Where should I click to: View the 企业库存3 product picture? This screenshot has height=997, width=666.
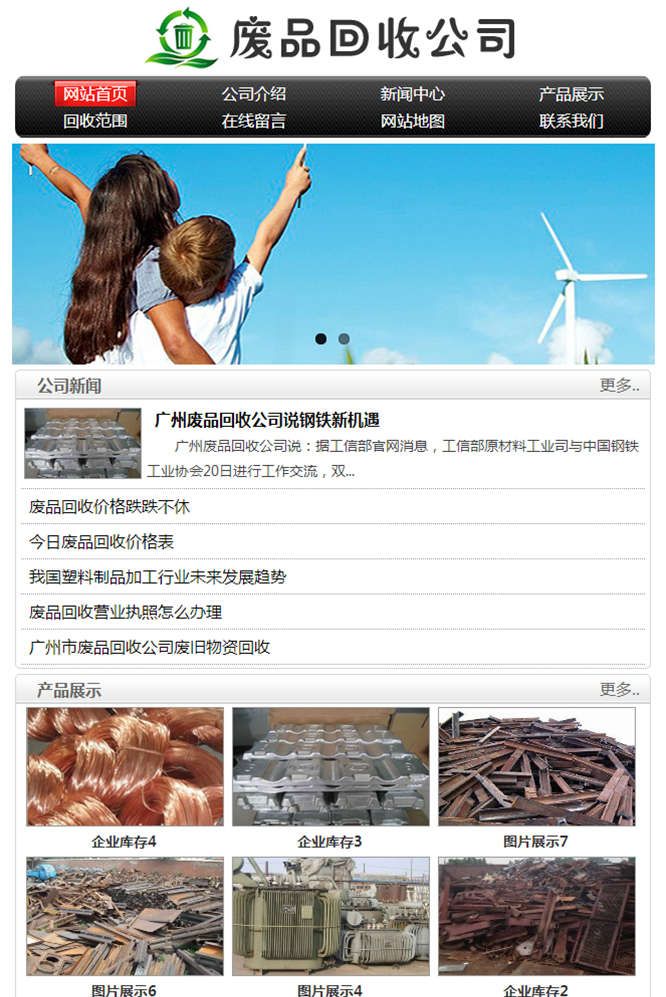(331, 767)
